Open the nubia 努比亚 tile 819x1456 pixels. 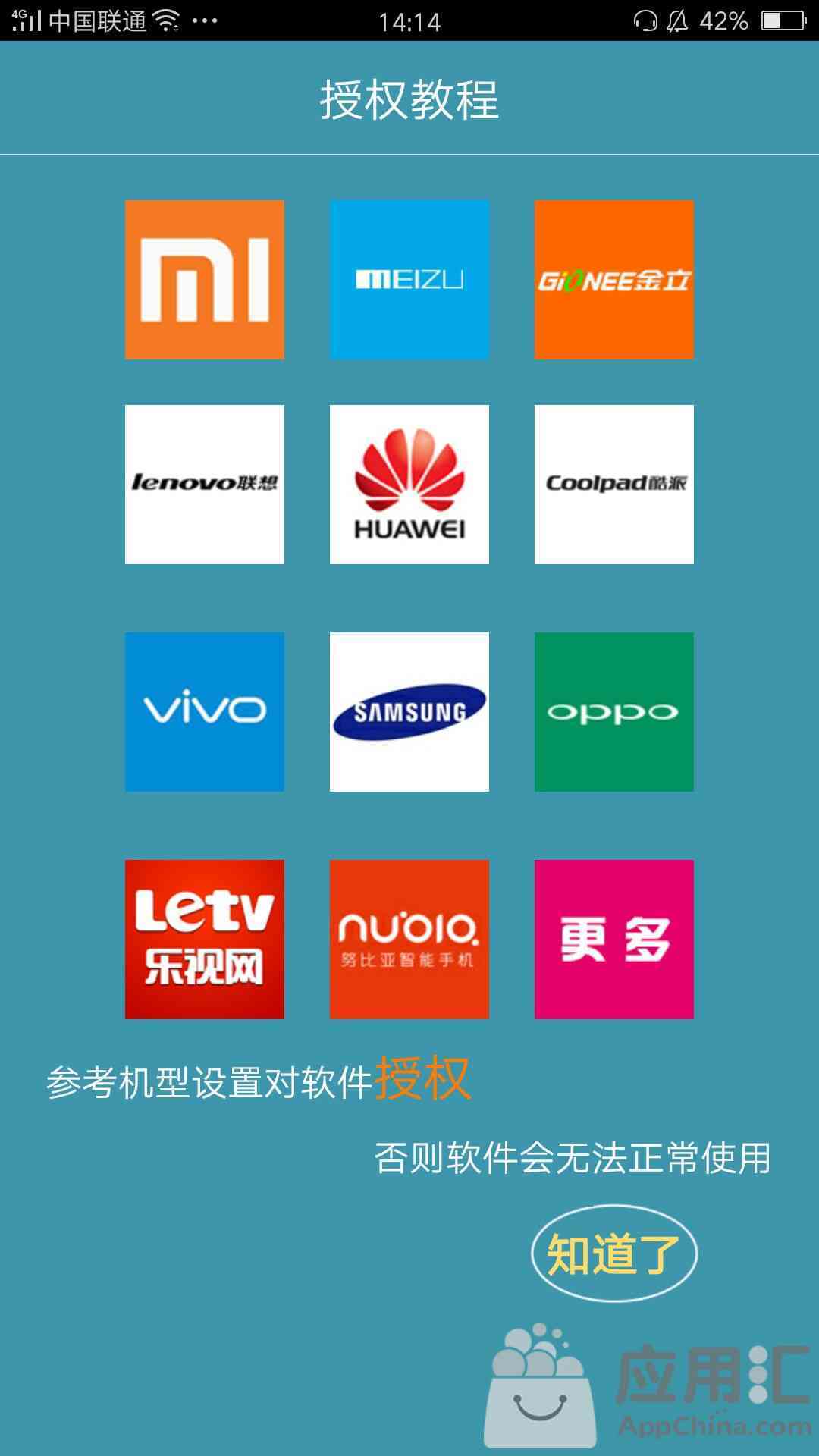pos(409,940)
